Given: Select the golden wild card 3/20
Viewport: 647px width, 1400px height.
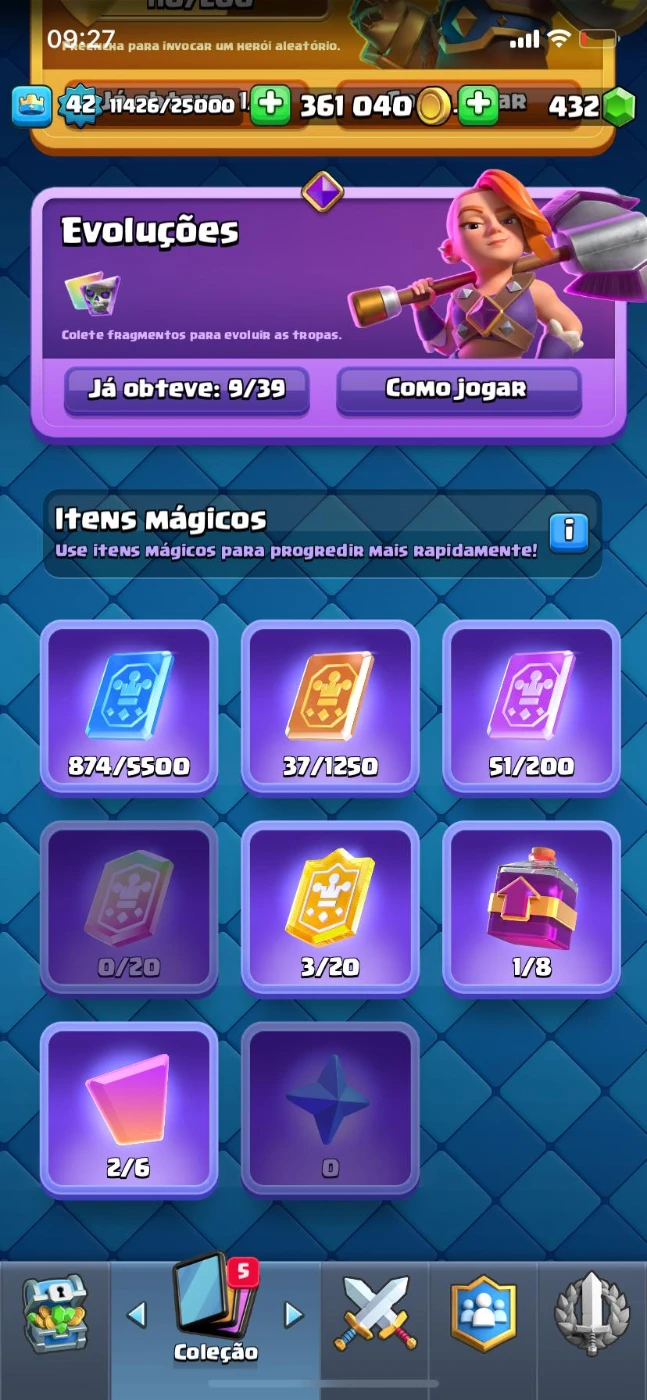Looking at the screenshot, I should click(x=330, y=907).
